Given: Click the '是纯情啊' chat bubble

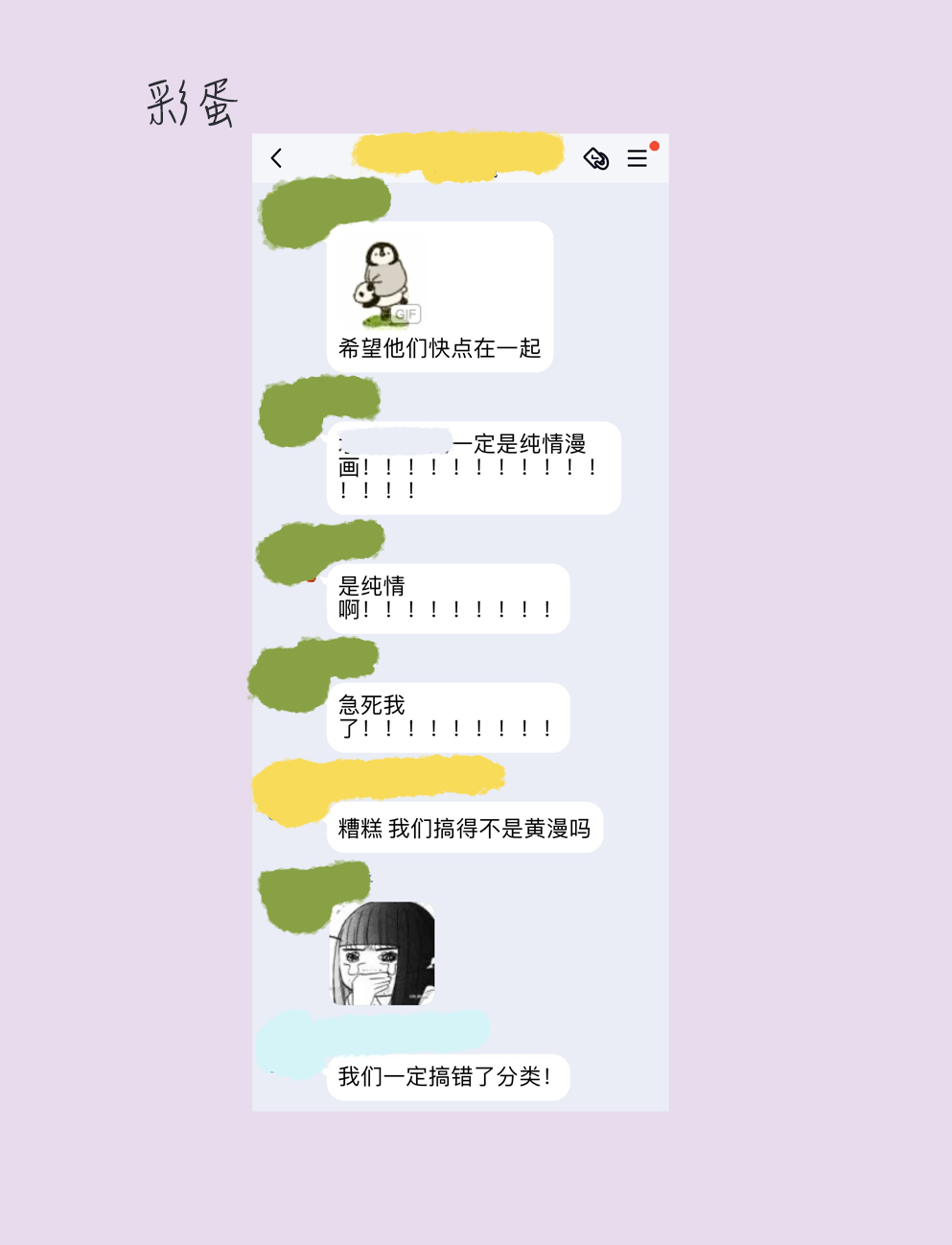Looking at the screenshot, I should pos(447,598).
